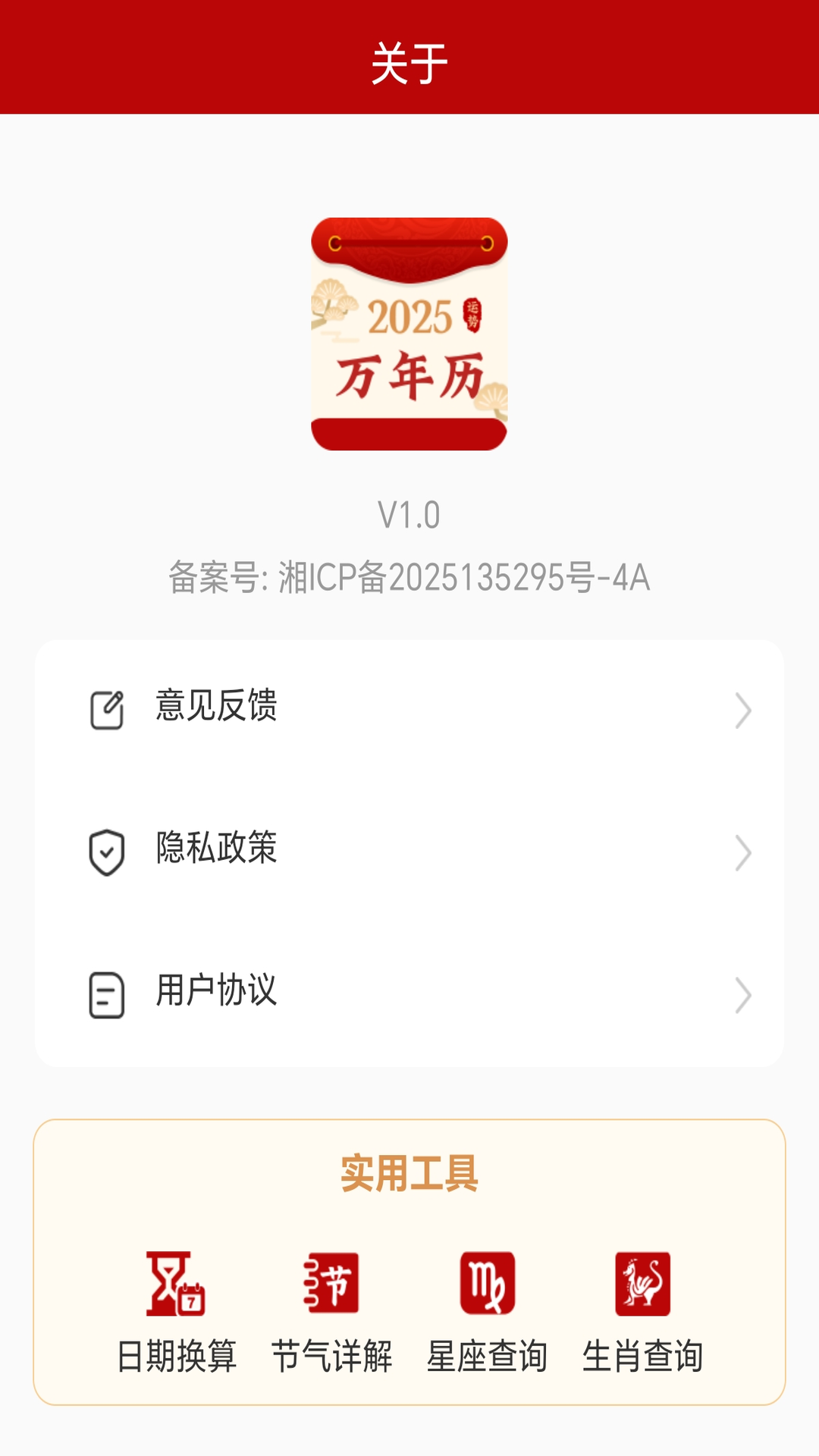Open the 用户协议 user agreement
Image resolution: width=819 pixels, height=1456 pixels.
click(x=216, y=992)
